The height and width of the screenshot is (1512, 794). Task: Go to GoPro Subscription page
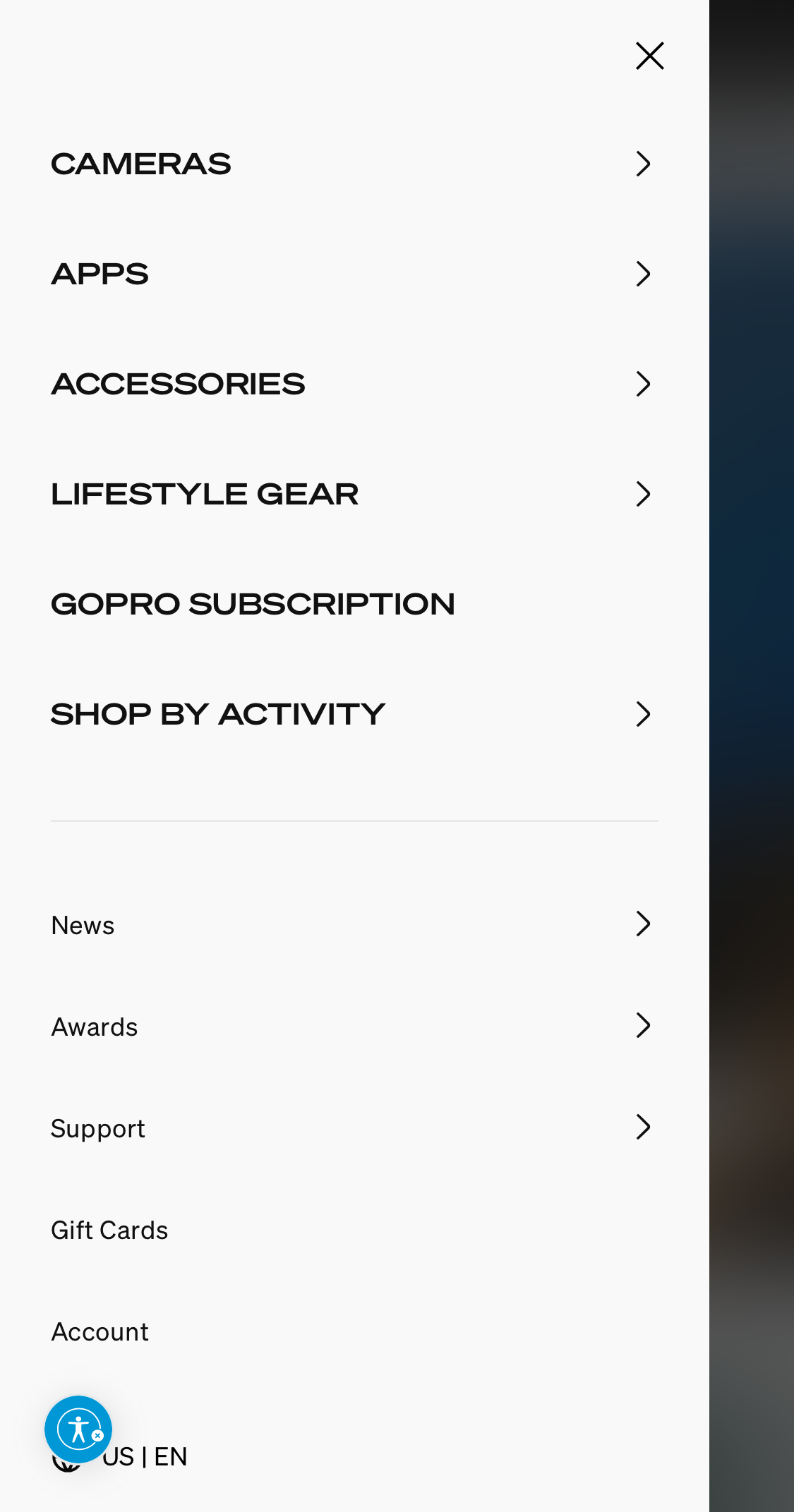253,603
